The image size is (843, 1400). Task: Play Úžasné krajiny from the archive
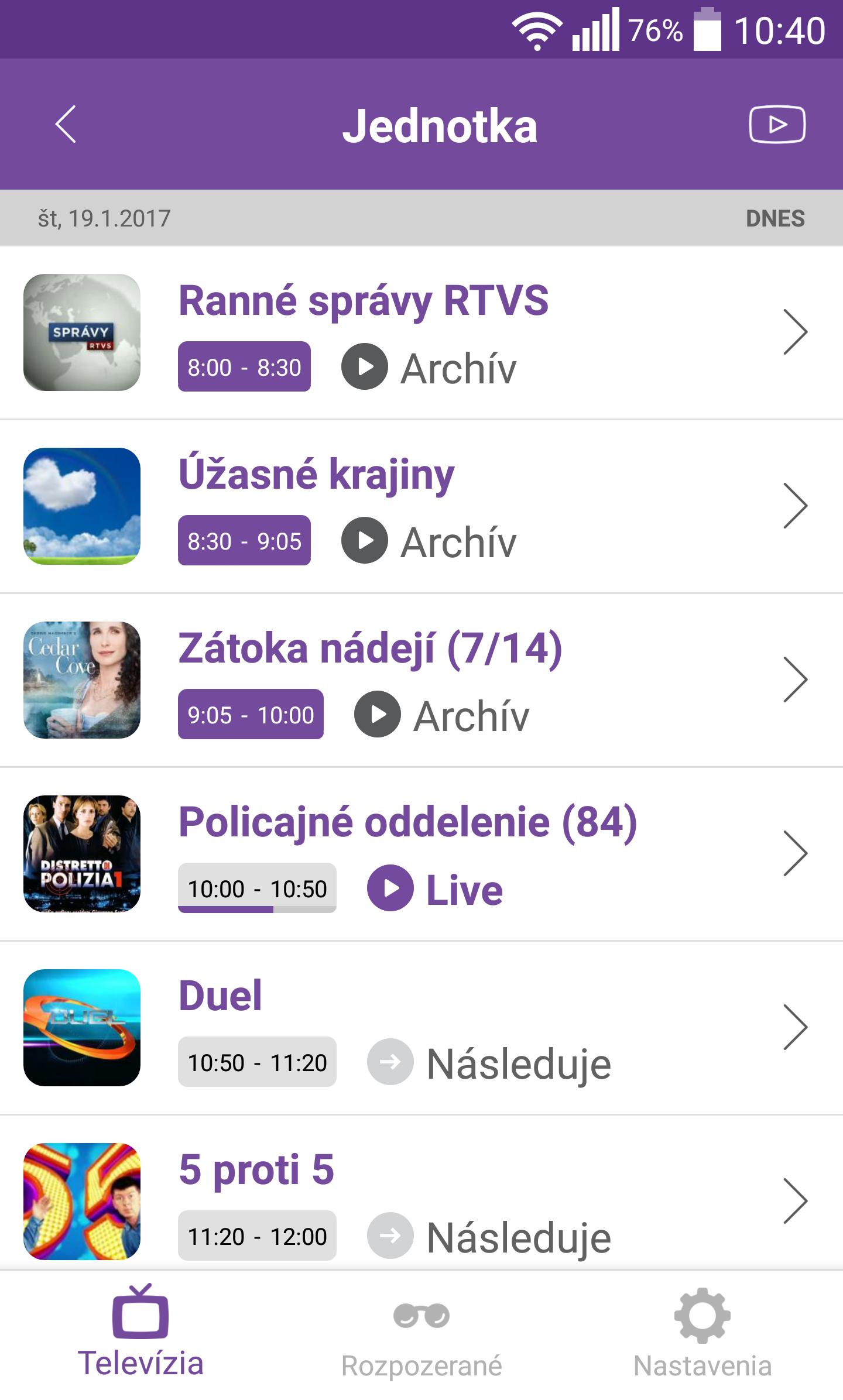[365, 541]
